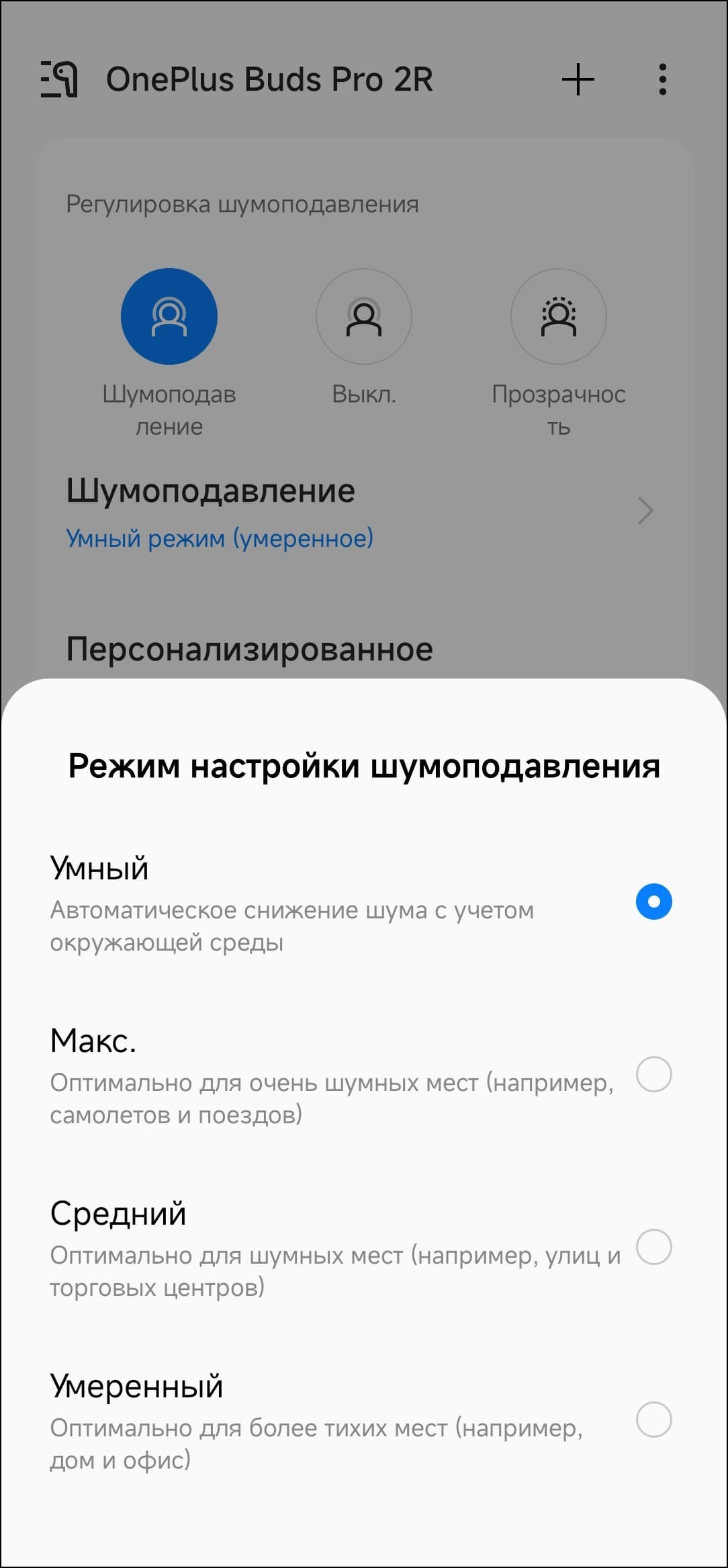The image size is (728, 1568).
Task: Open the three-dot overflow menu
Action: tap(662, 79)
